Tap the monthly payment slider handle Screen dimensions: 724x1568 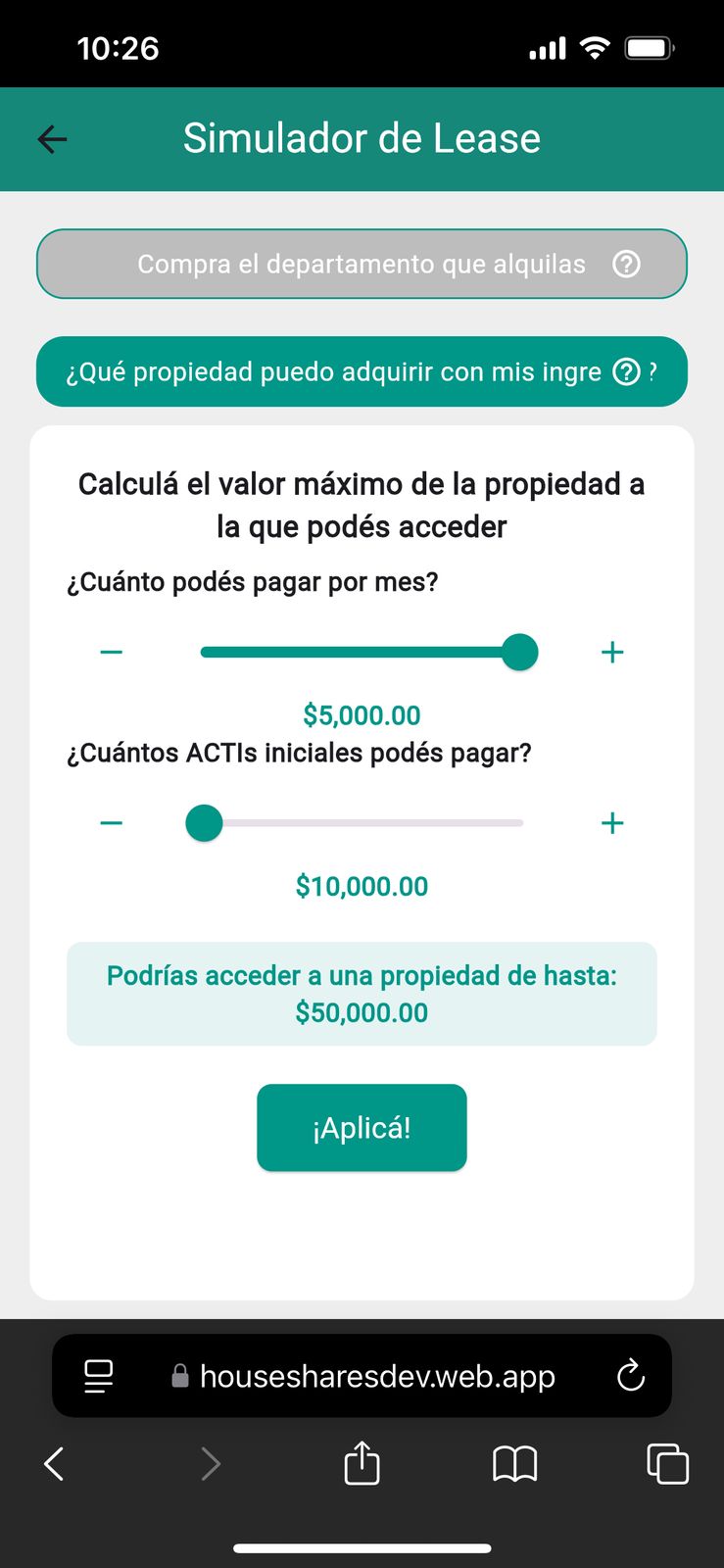(519, 651)
